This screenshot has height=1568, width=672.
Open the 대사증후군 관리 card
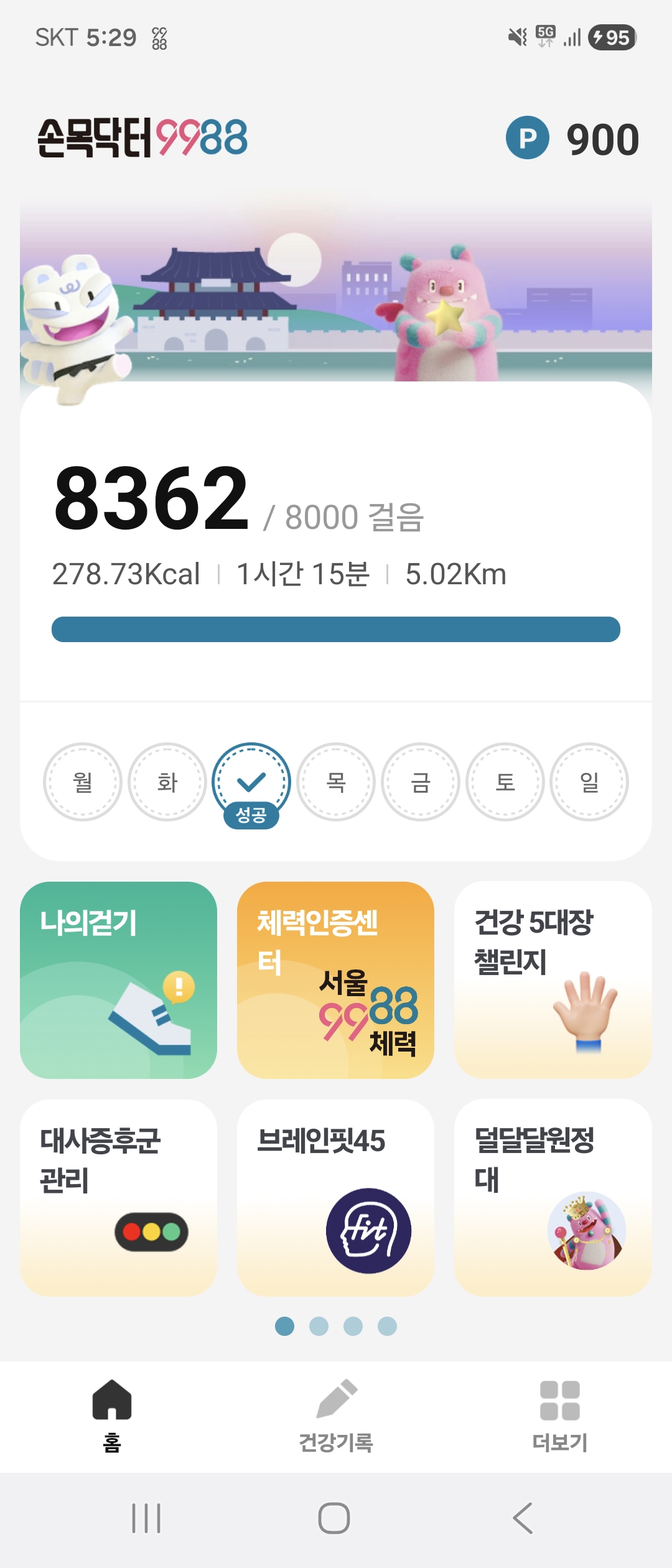pos(118,1198)
